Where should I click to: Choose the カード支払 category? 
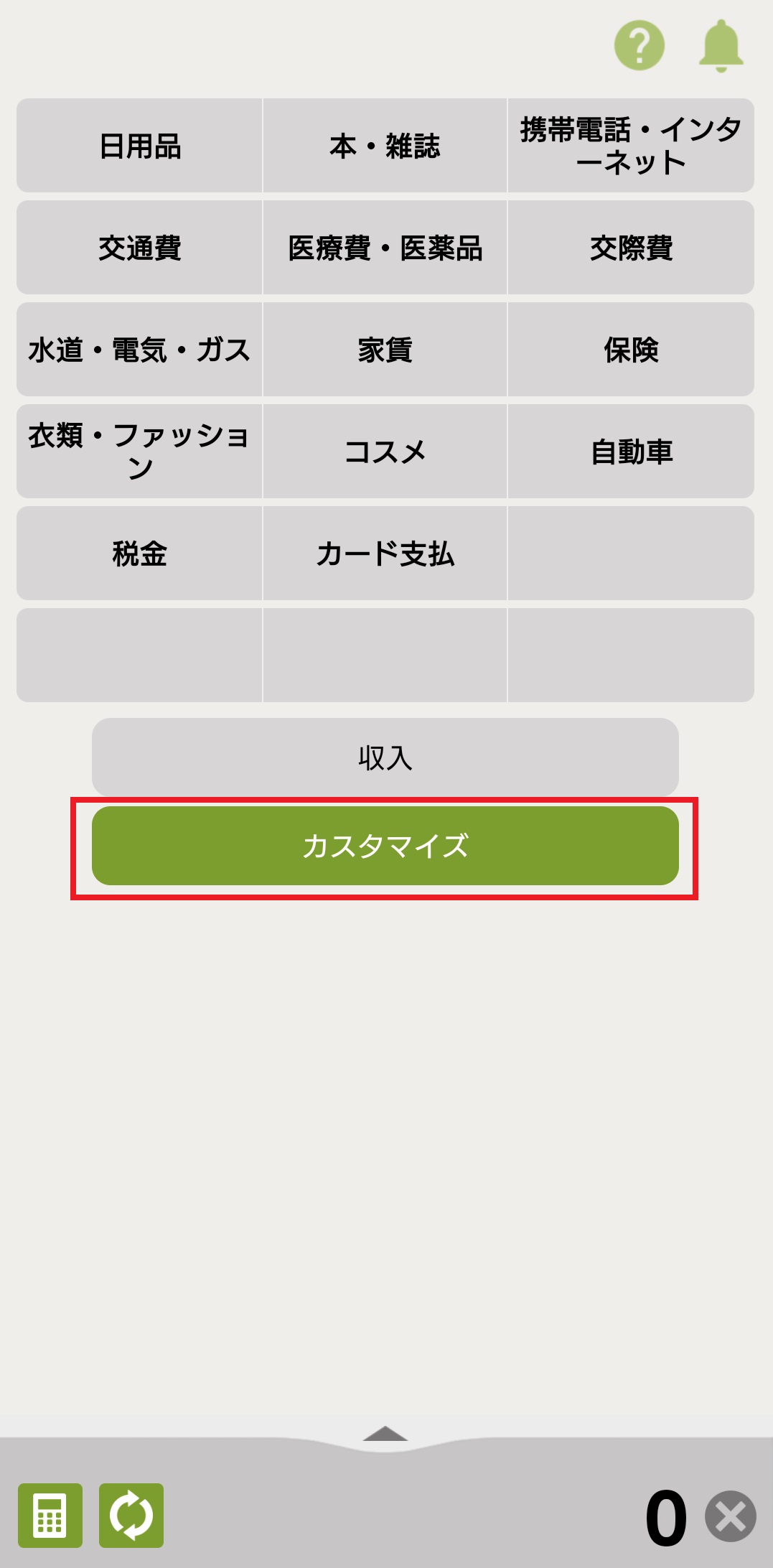(x=385, y=554)
